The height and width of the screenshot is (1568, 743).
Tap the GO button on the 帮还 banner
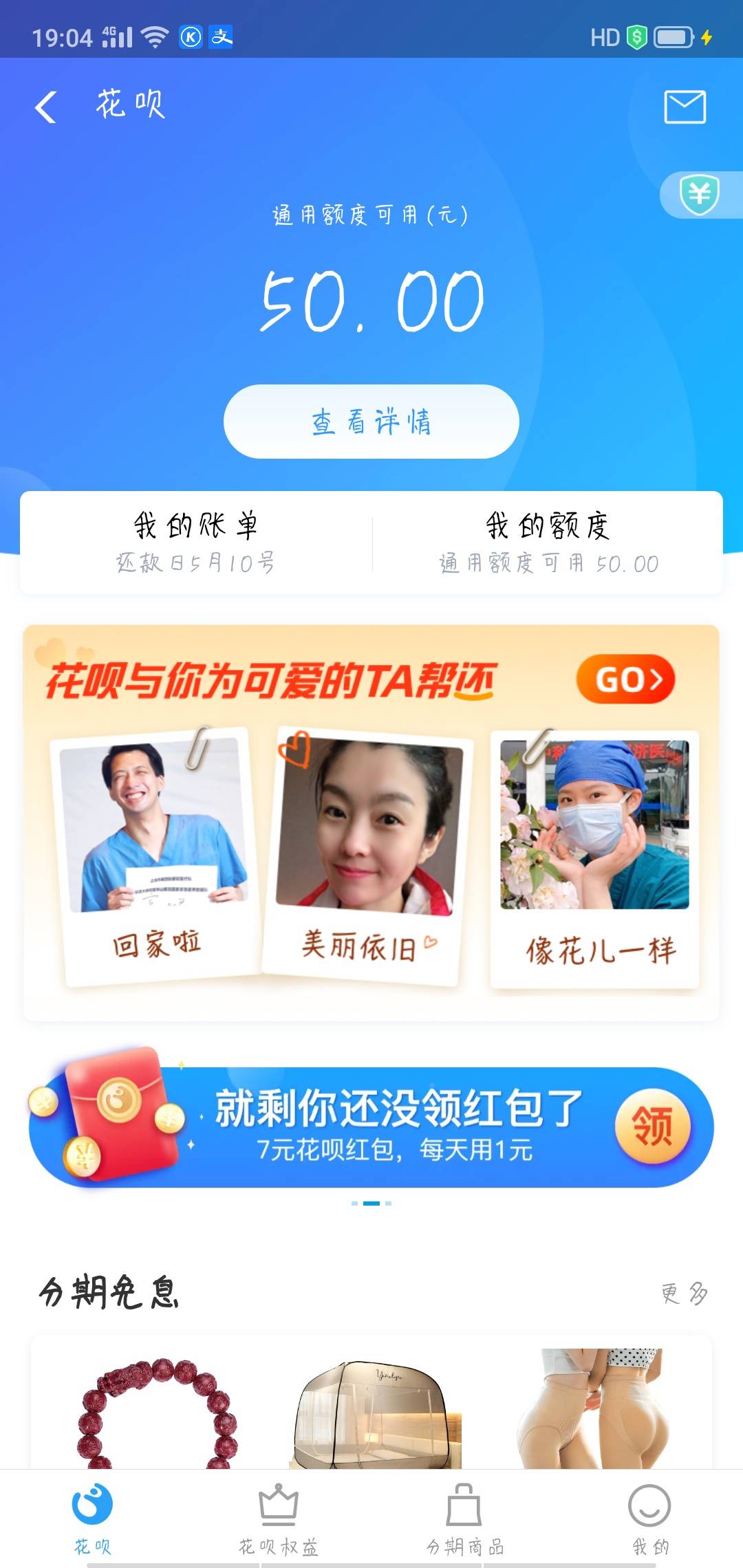625,679
